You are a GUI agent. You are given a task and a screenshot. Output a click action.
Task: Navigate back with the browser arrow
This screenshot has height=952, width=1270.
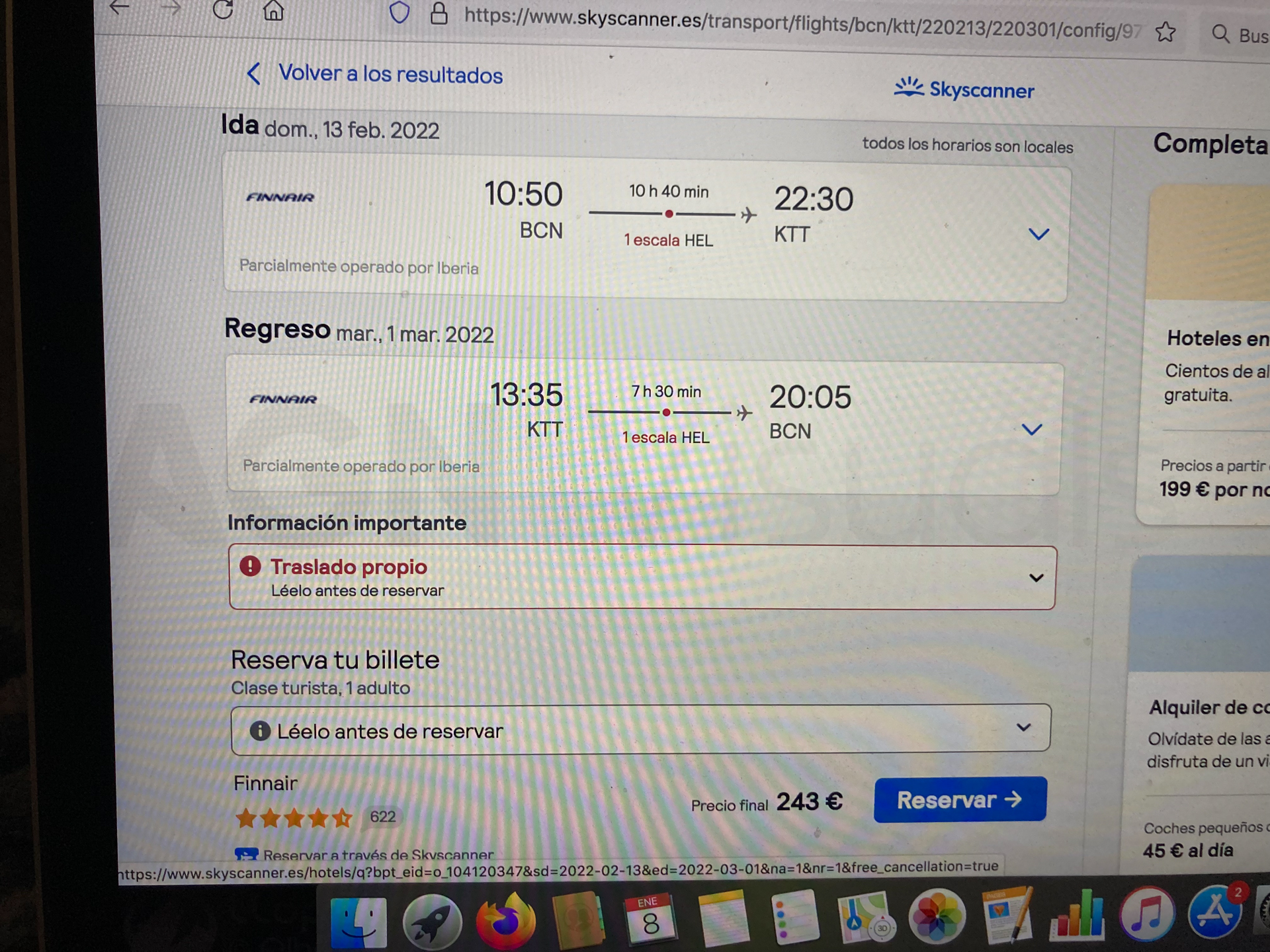(x=120, y=8)
